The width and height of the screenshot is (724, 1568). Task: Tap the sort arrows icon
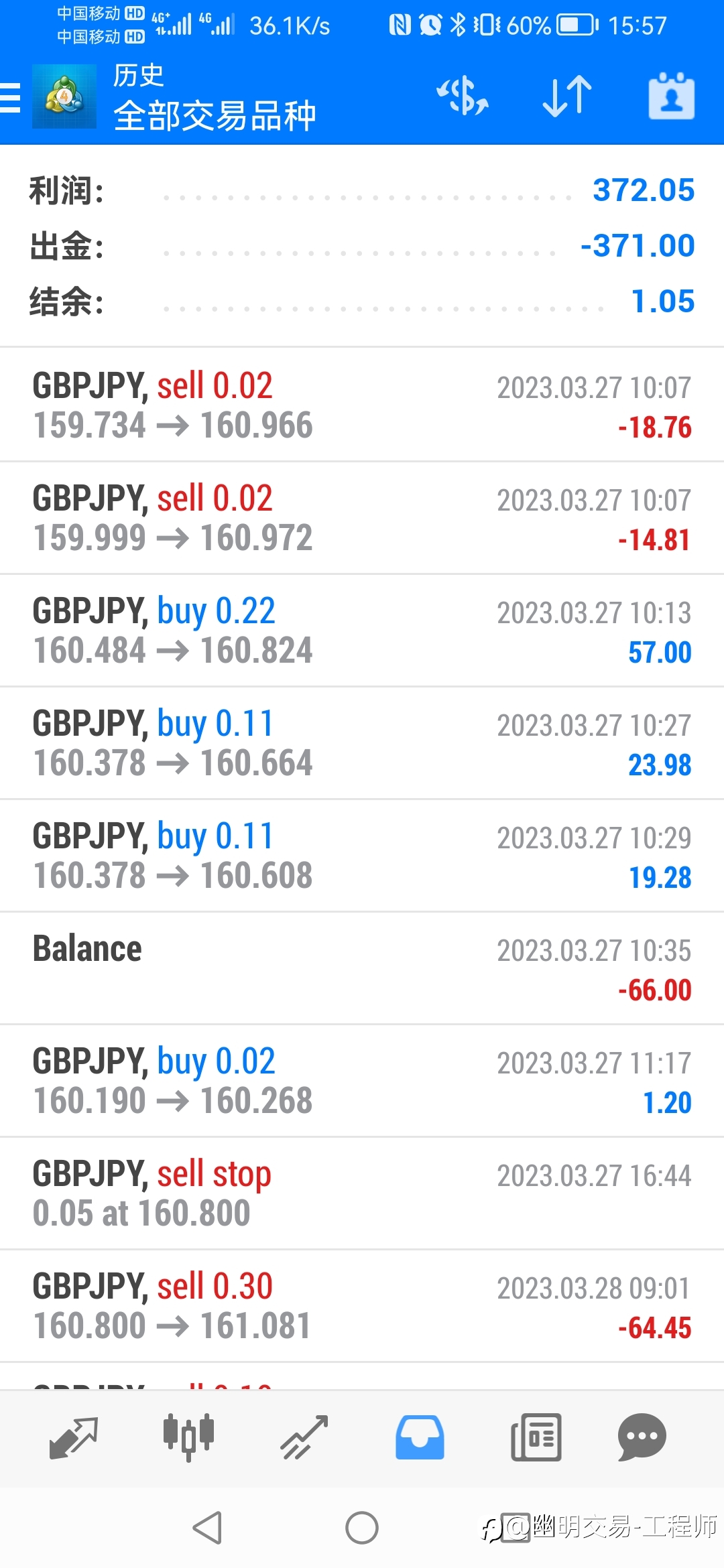click(x=567, y=96)
